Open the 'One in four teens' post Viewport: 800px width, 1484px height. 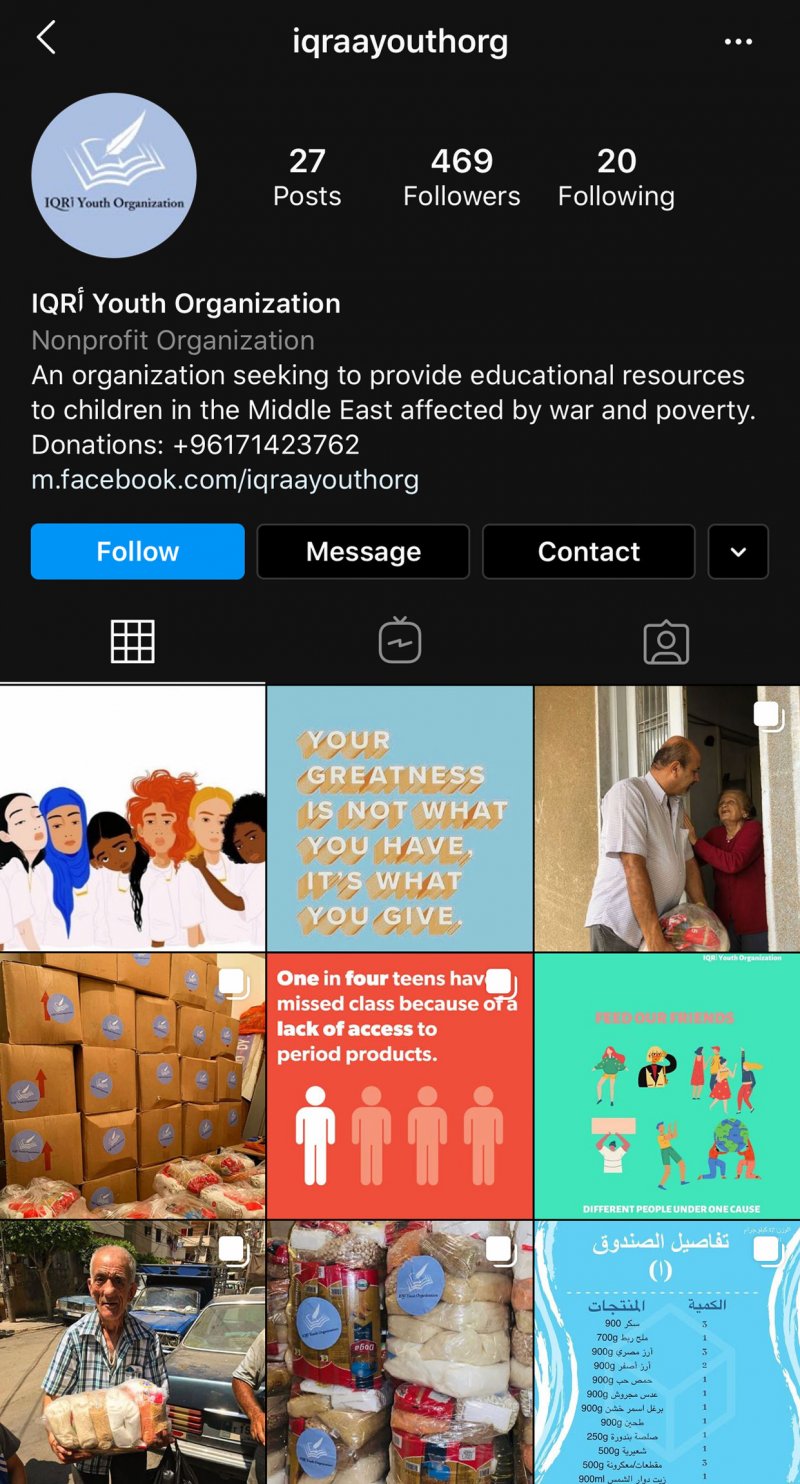pyautogui.click(x=400, y=1085)
